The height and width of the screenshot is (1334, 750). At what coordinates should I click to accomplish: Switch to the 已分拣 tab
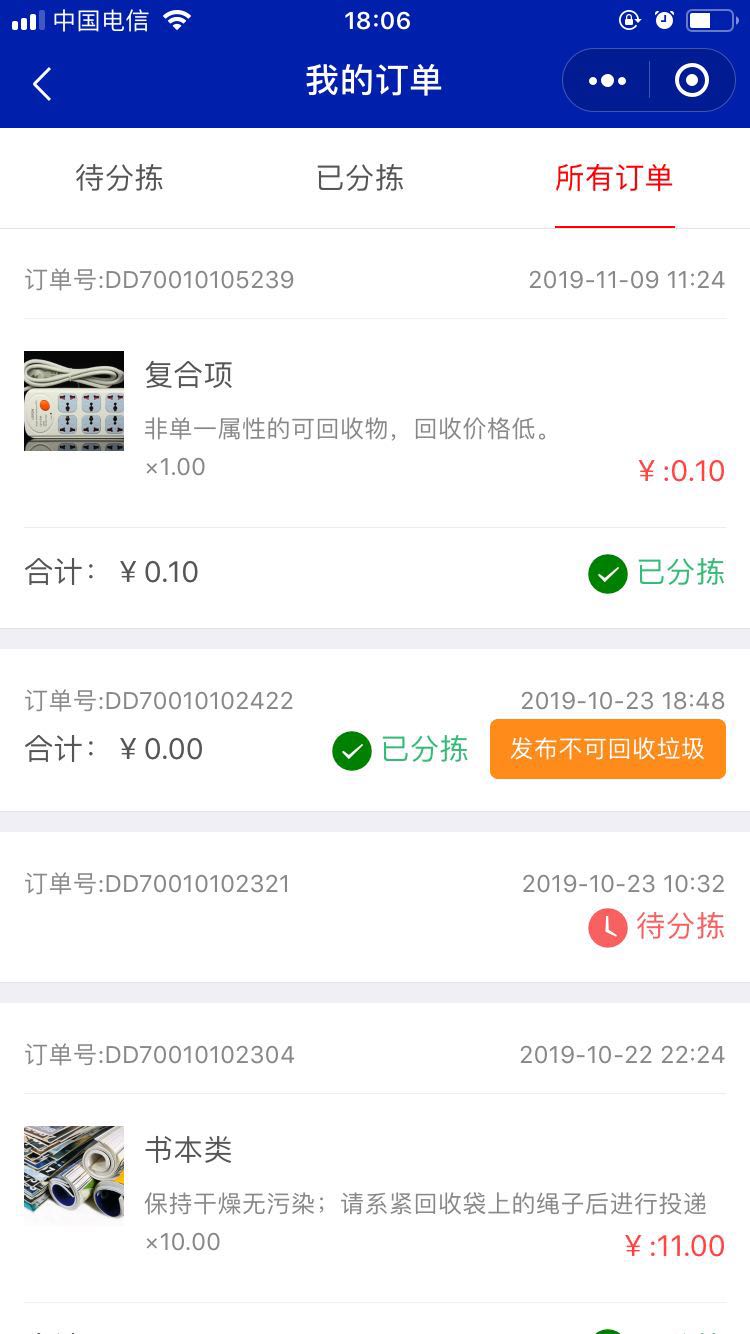[360, 178]
